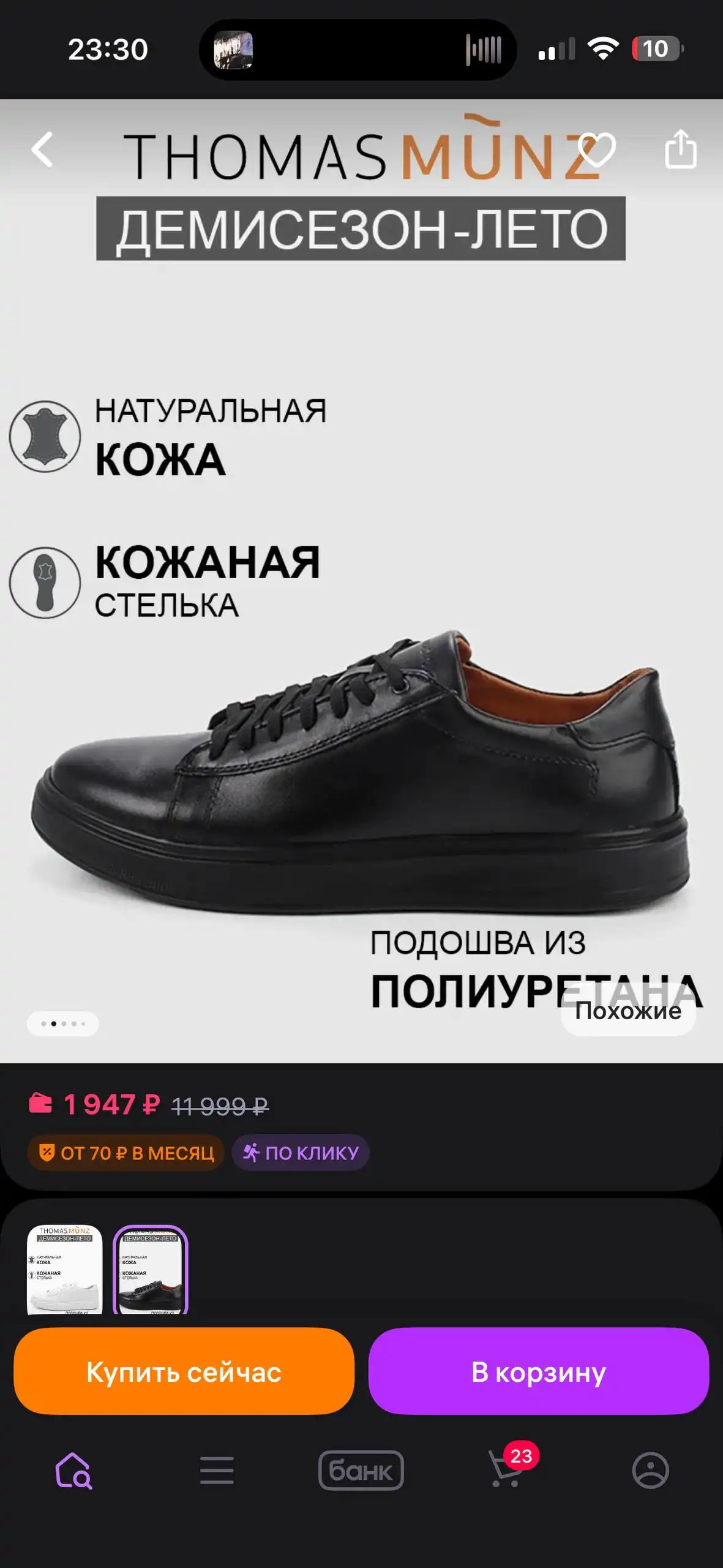Add the shoe to favorites
This screenshot has height=1568, width=723.
pos(597,149)
